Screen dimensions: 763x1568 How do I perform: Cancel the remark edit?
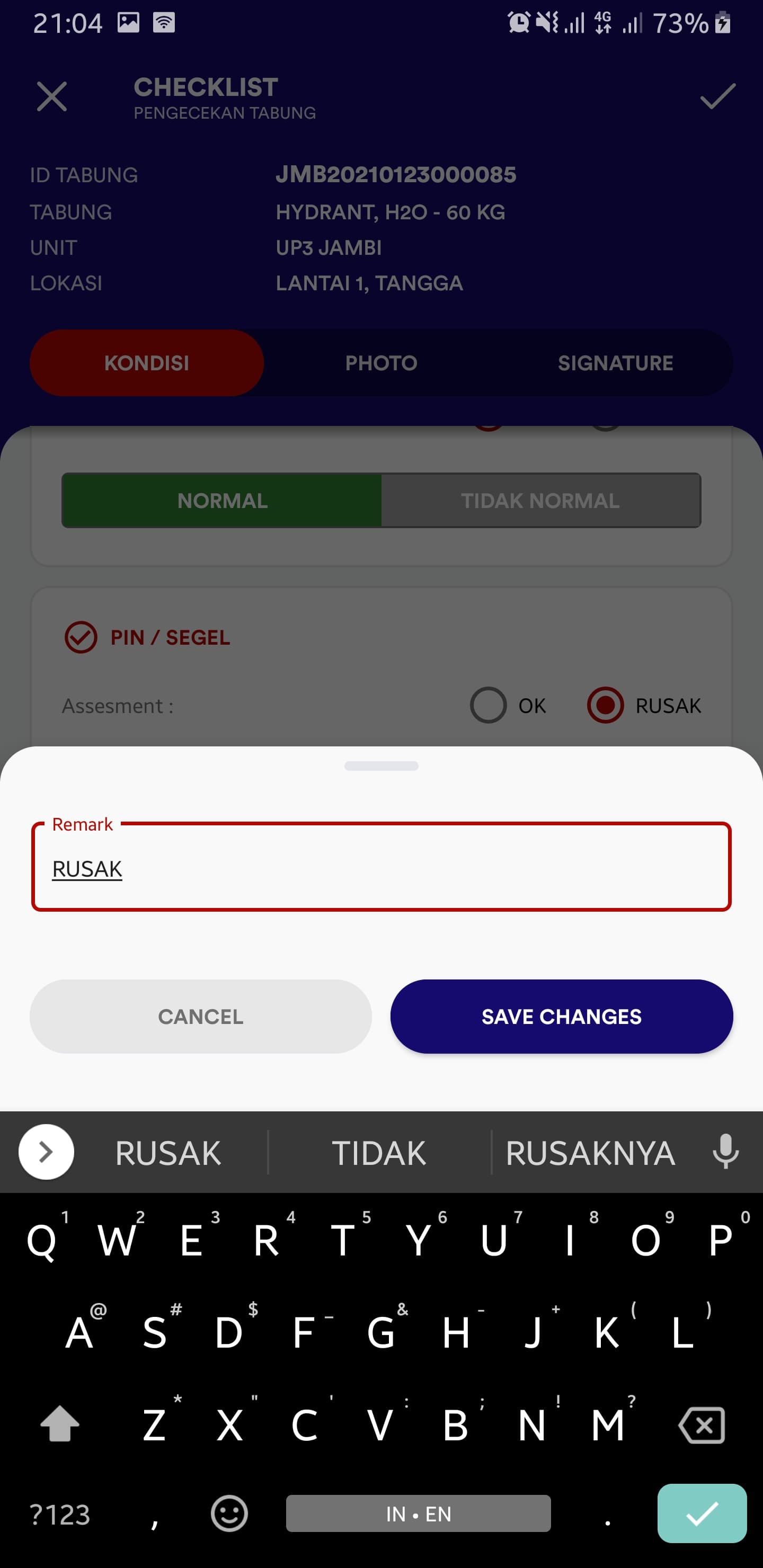click(x=200, y=1017)
